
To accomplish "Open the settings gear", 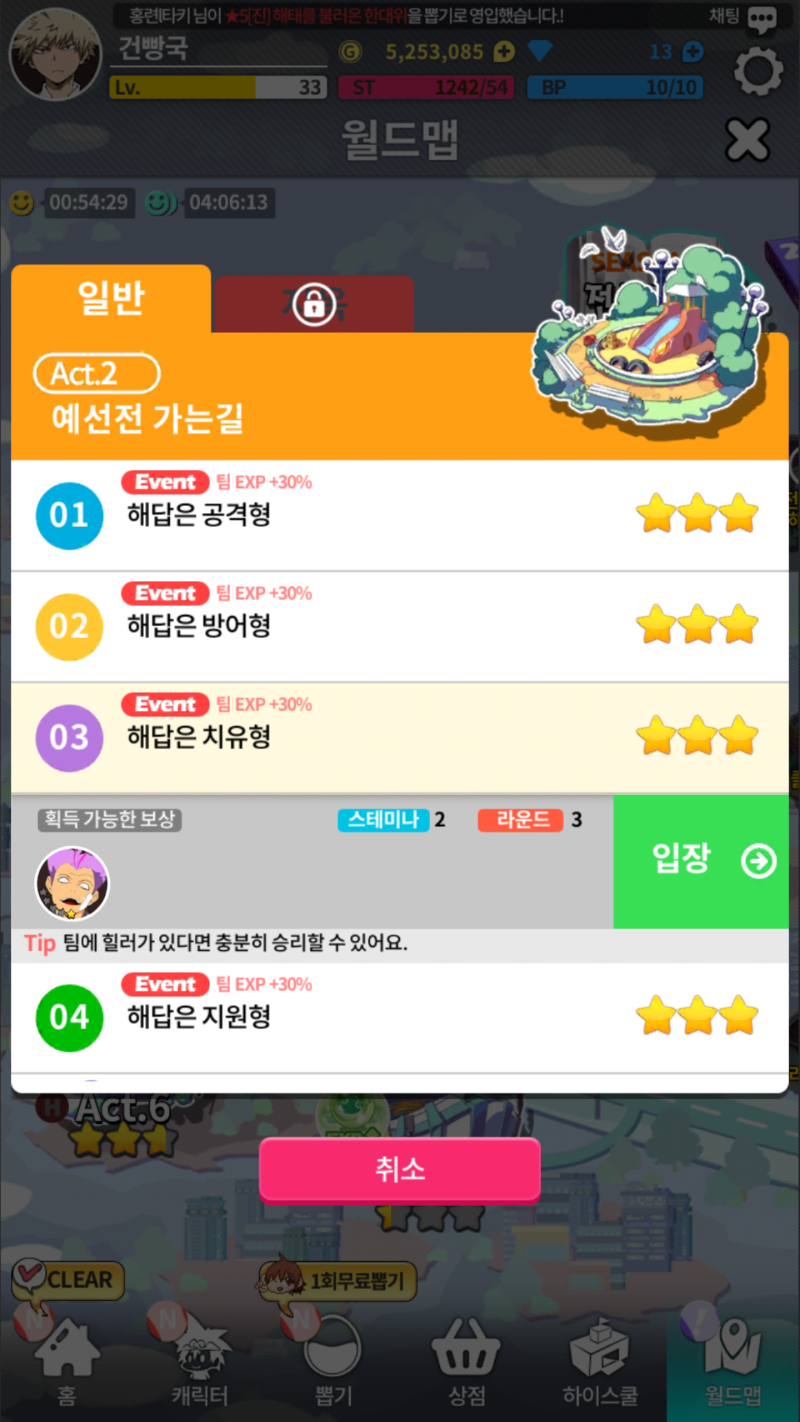I will pyautogui.click(x=758, y=70).
